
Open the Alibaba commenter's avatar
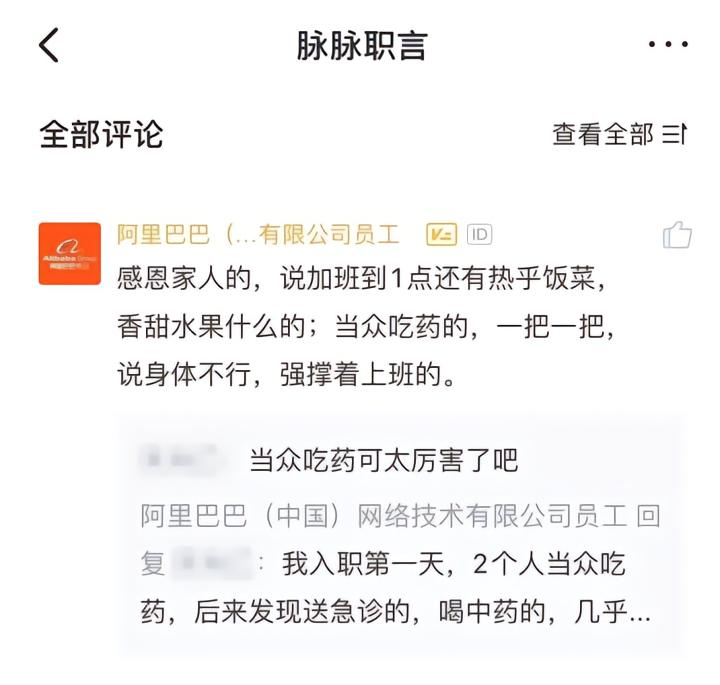click(69, 253)
